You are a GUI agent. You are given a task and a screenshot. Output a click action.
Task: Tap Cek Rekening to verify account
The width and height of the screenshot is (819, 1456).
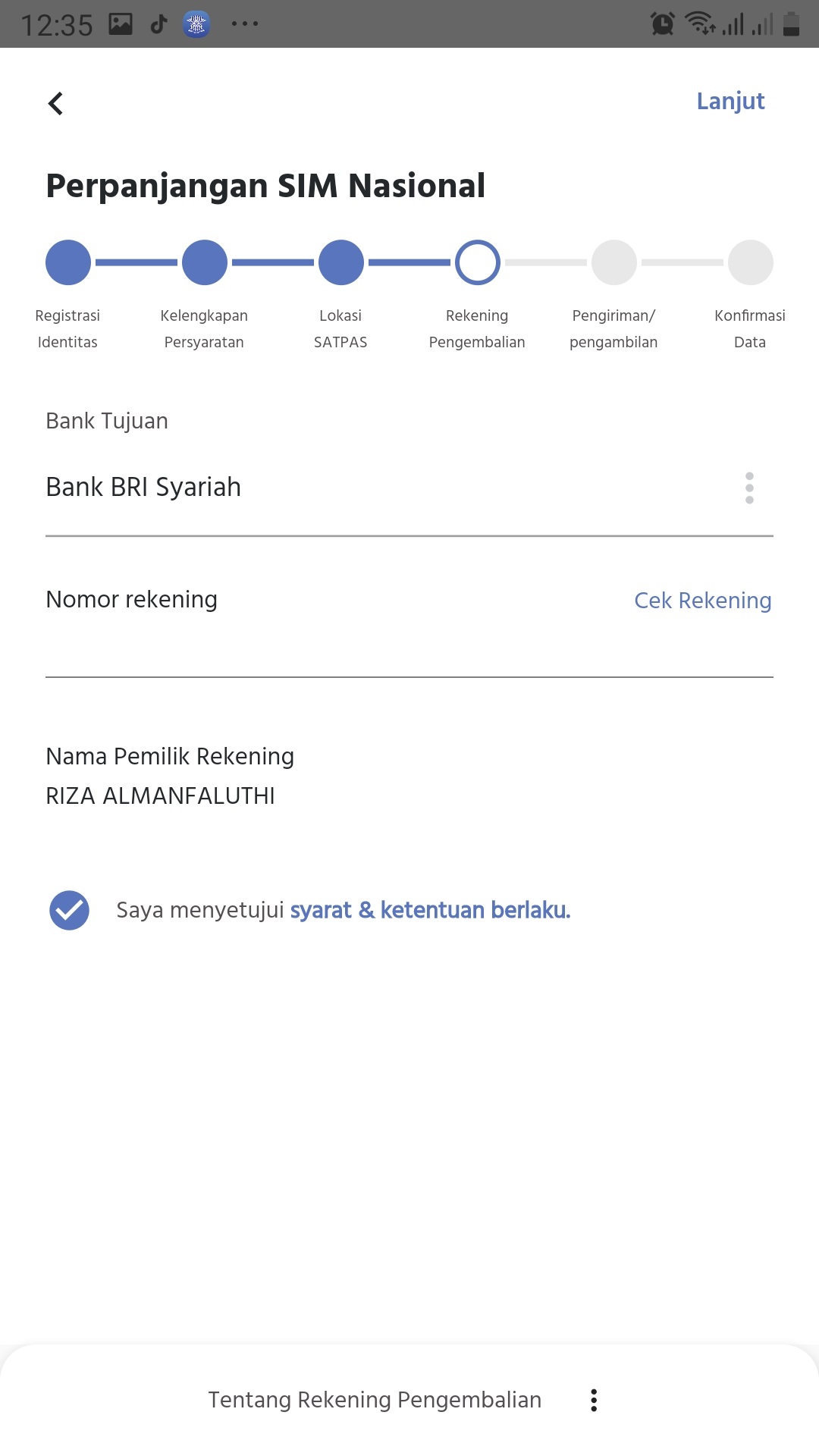click(x=702, y=601)
